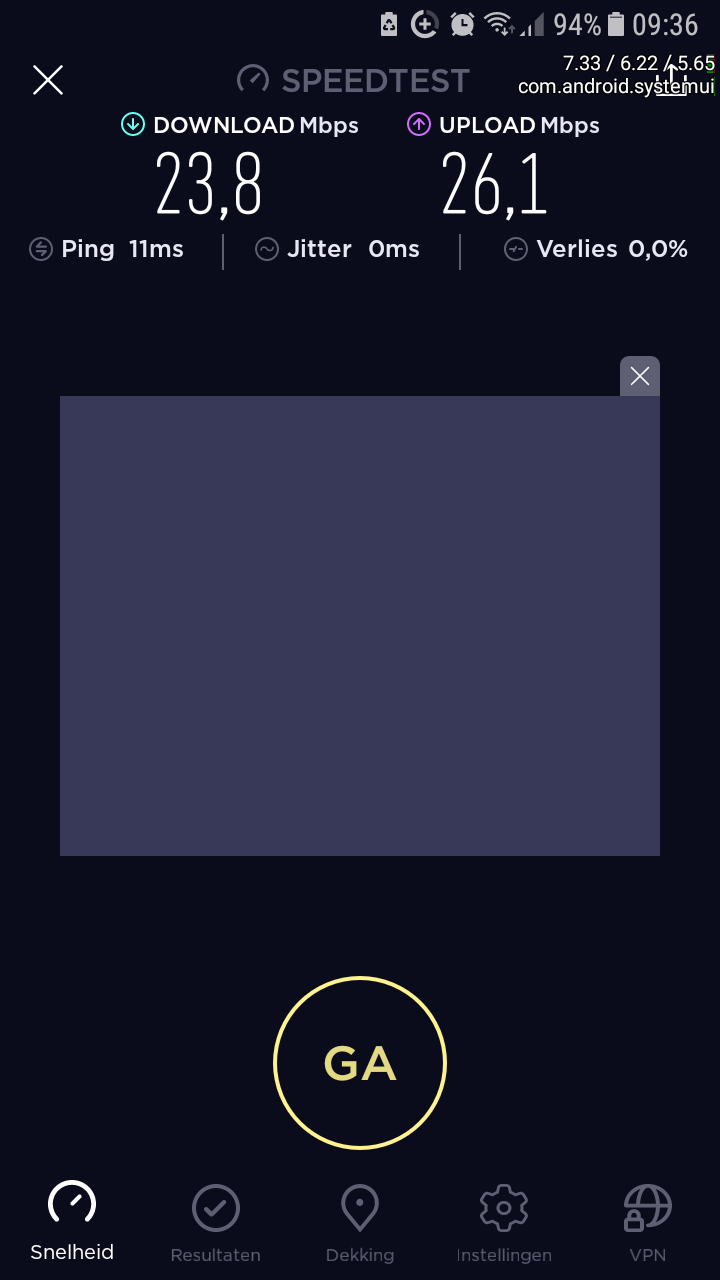This screenshot has height=1280, width=720.
Task: Close the speed test results
Action: 48,80
